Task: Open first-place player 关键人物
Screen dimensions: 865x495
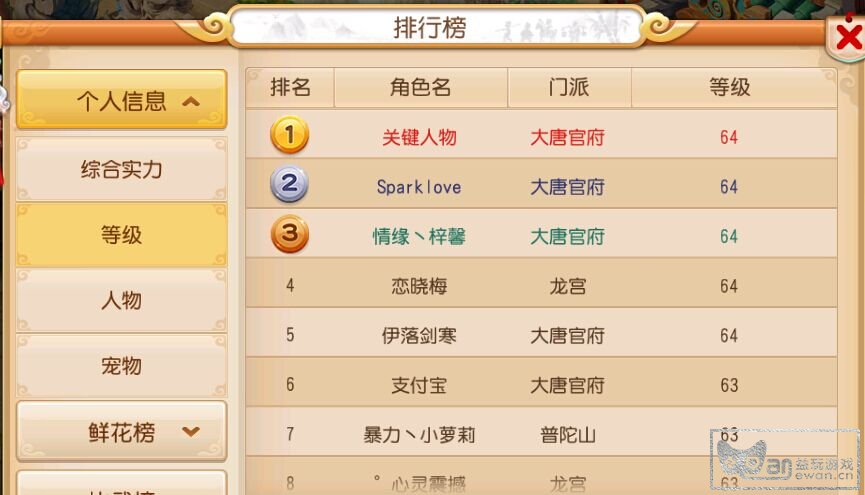Action: point(419,137)
